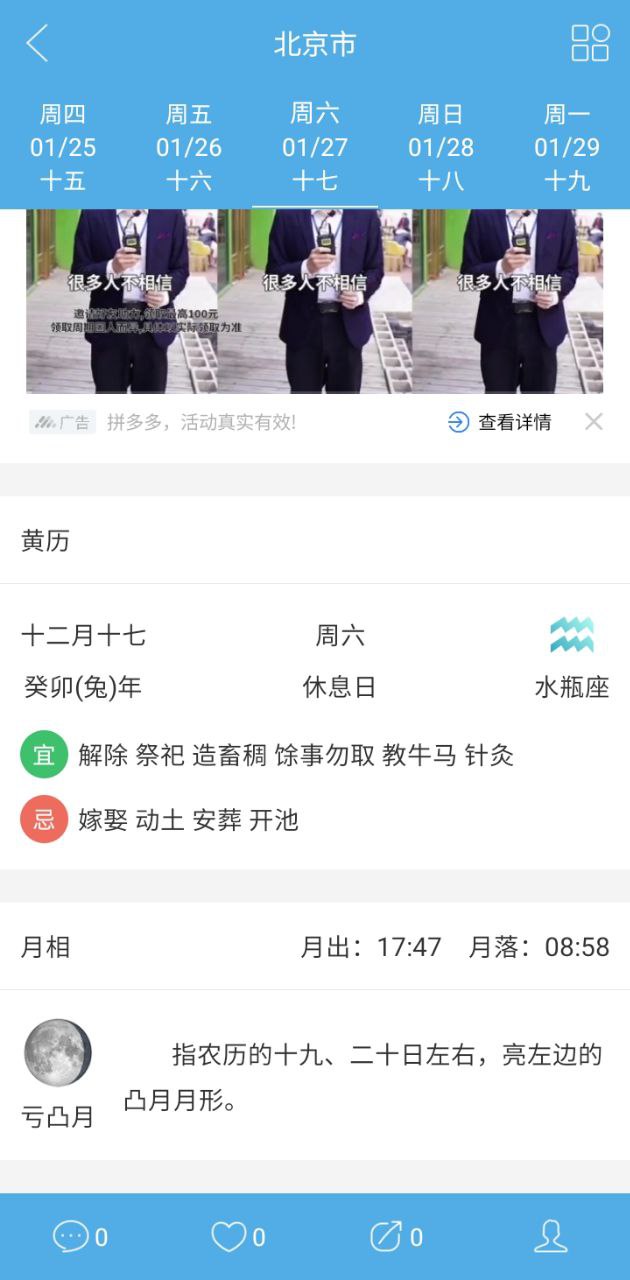Select the 周五 01/26 date tab

[189, 147]
